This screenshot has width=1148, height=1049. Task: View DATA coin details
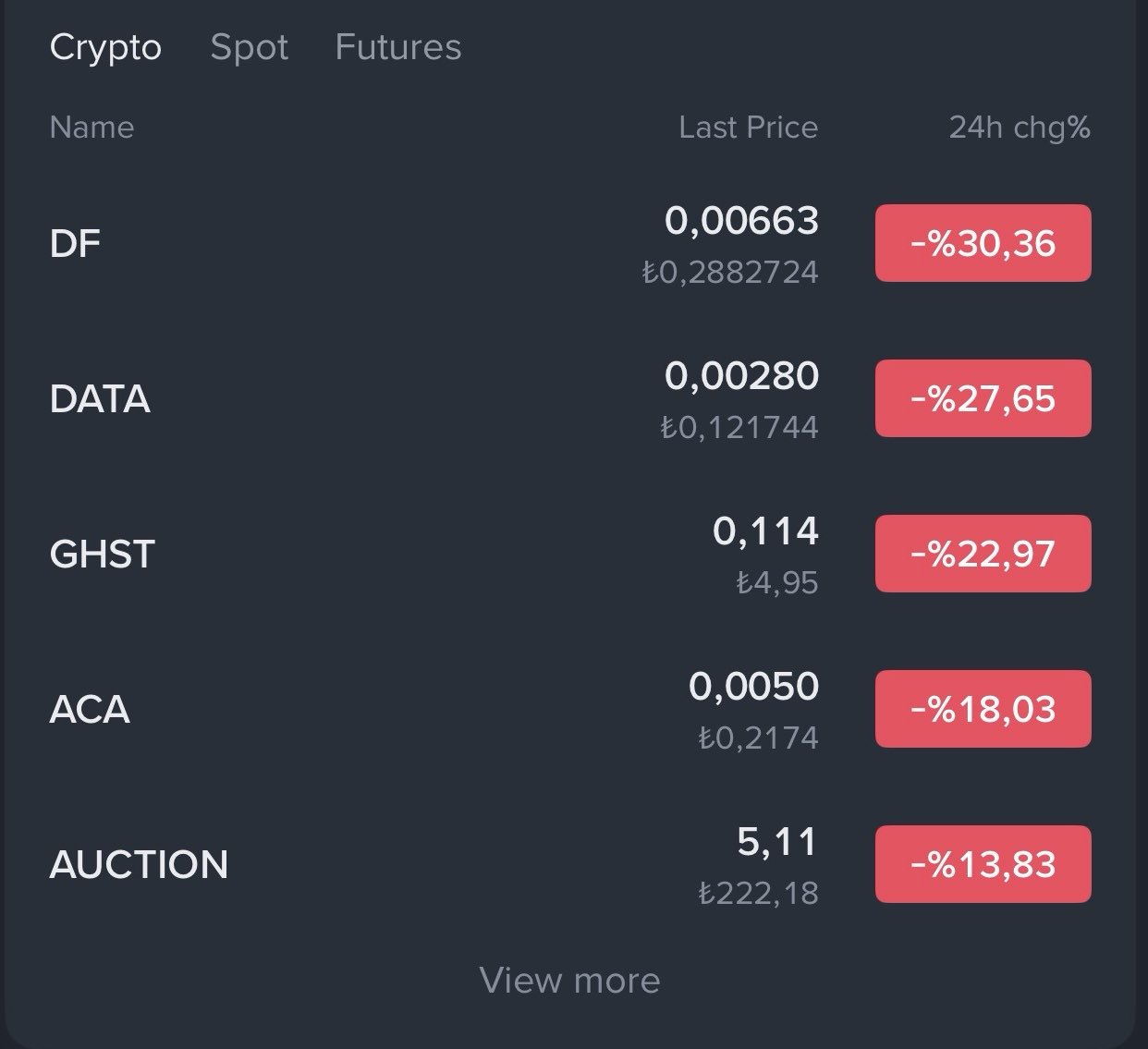coord(100,399)
